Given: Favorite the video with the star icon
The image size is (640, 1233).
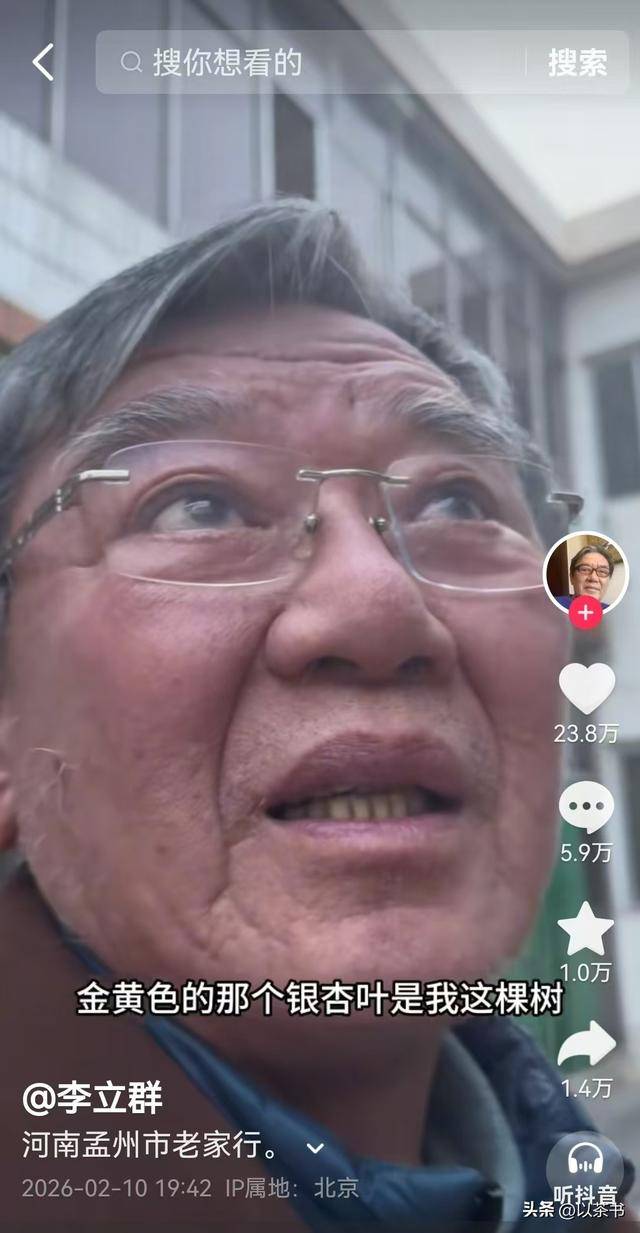Looking at the screenshot, I should tap(586, 929).
